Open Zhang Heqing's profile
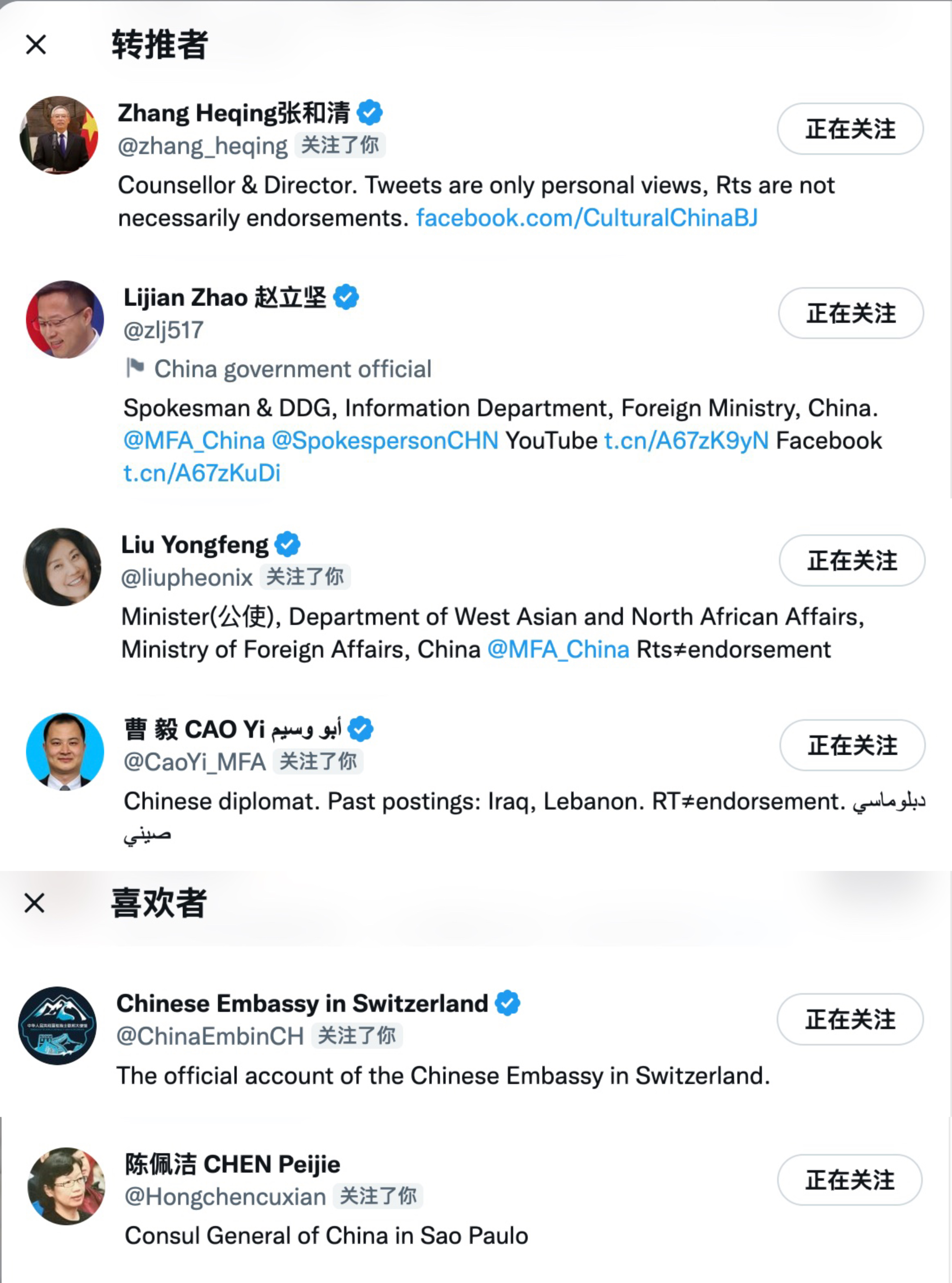The image size is (952, 1283). 233,113
